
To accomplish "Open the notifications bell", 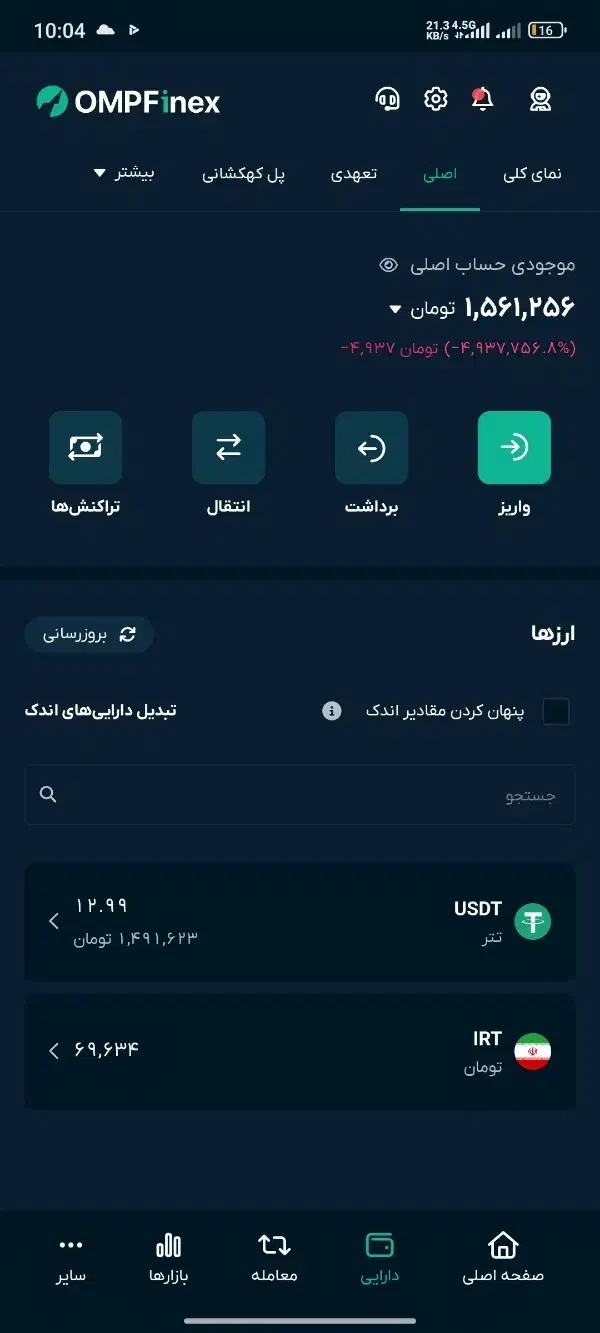I will (x=483, y=99).
